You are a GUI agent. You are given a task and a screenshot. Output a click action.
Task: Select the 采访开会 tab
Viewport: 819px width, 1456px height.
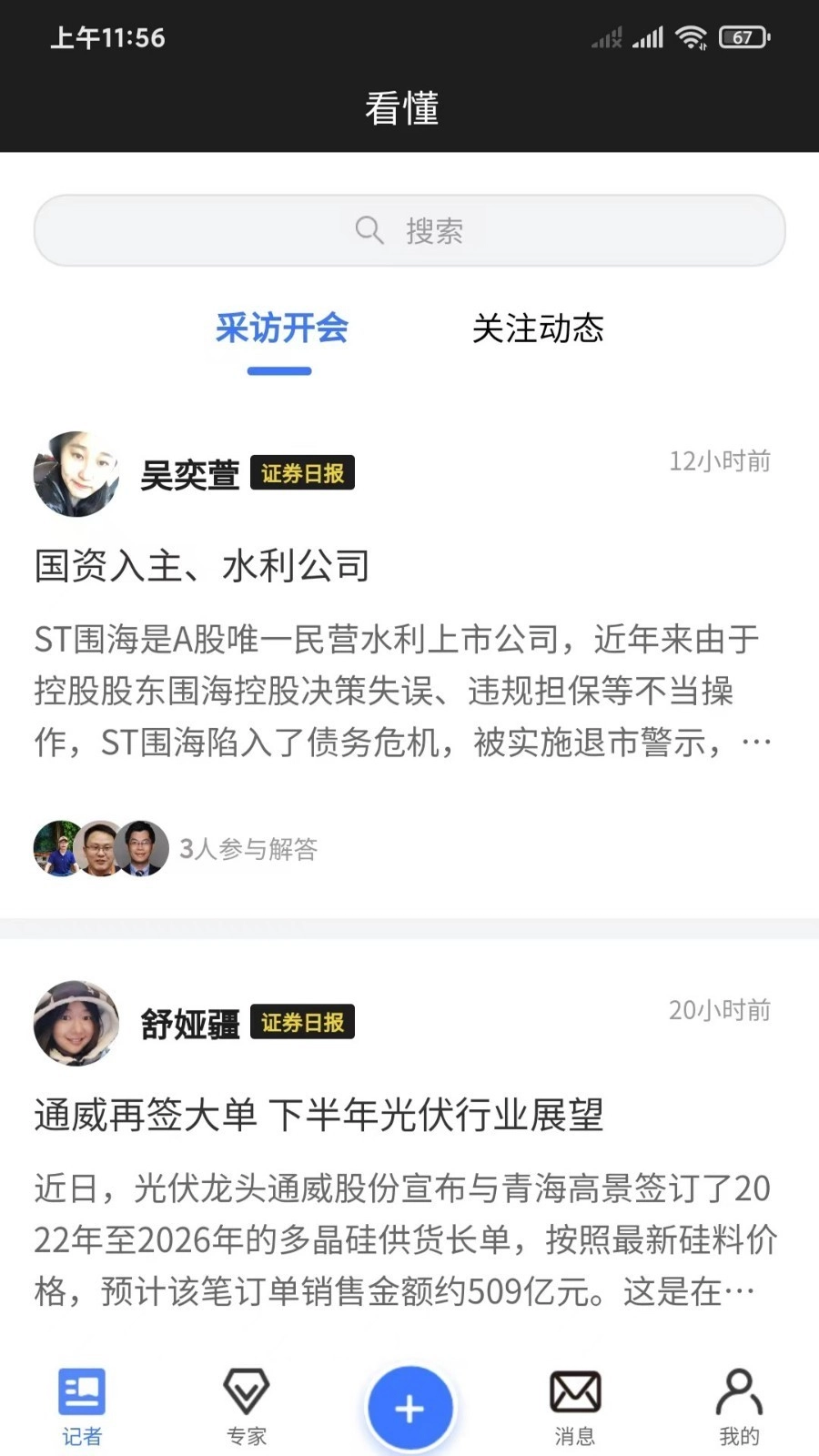tap(279, 329)
